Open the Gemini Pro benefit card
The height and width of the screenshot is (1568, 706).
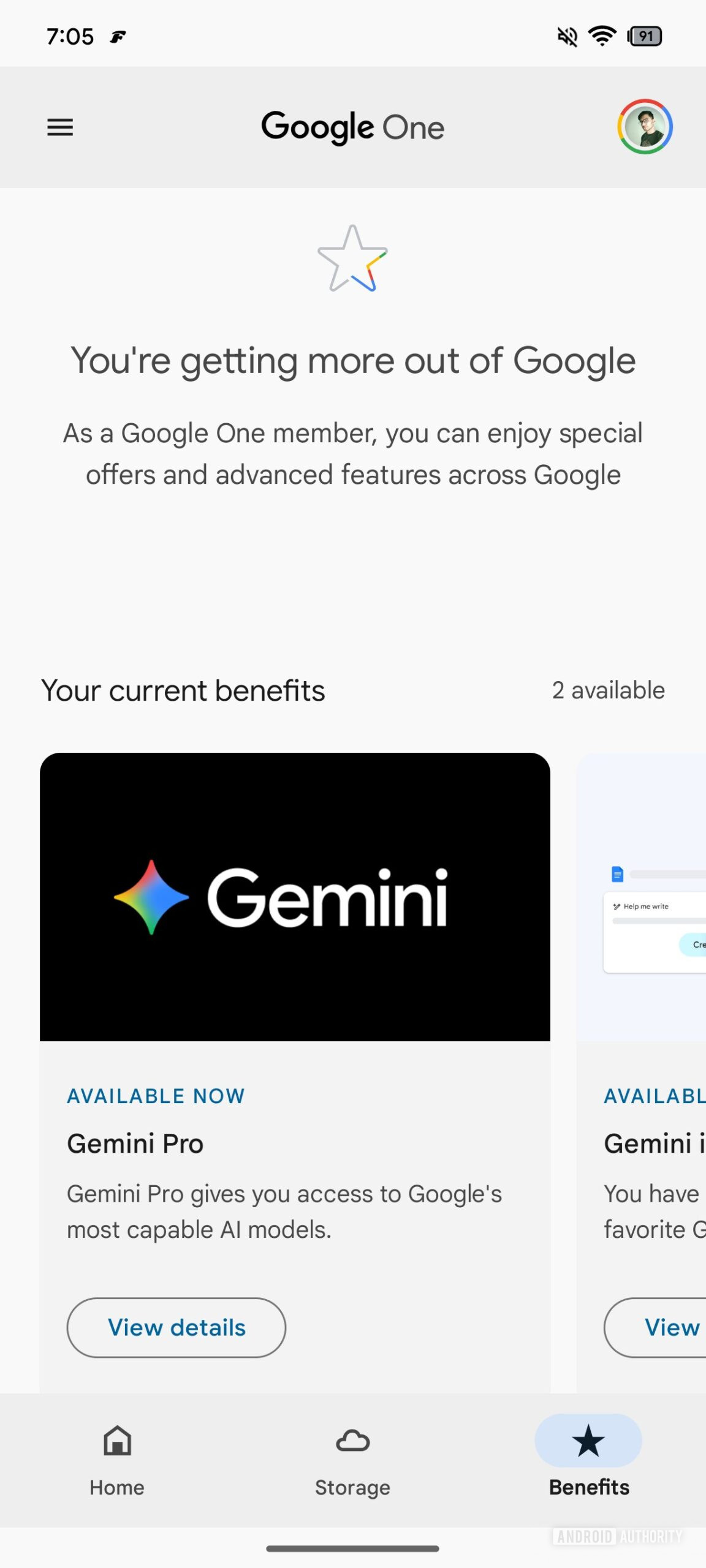coord(295,897)
